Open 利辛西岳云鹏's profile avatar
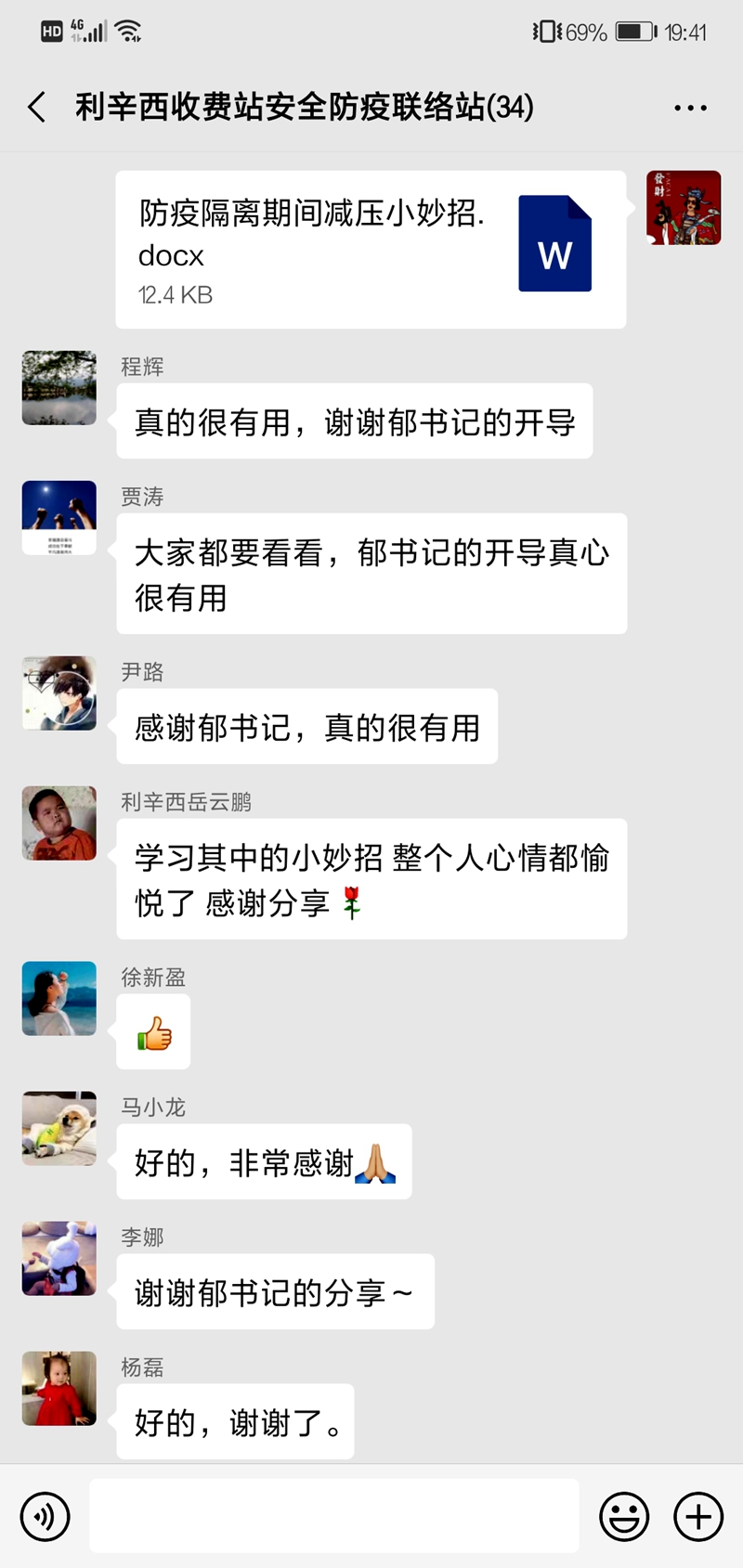Screen dimensions: 743x1568 [59, 823]
